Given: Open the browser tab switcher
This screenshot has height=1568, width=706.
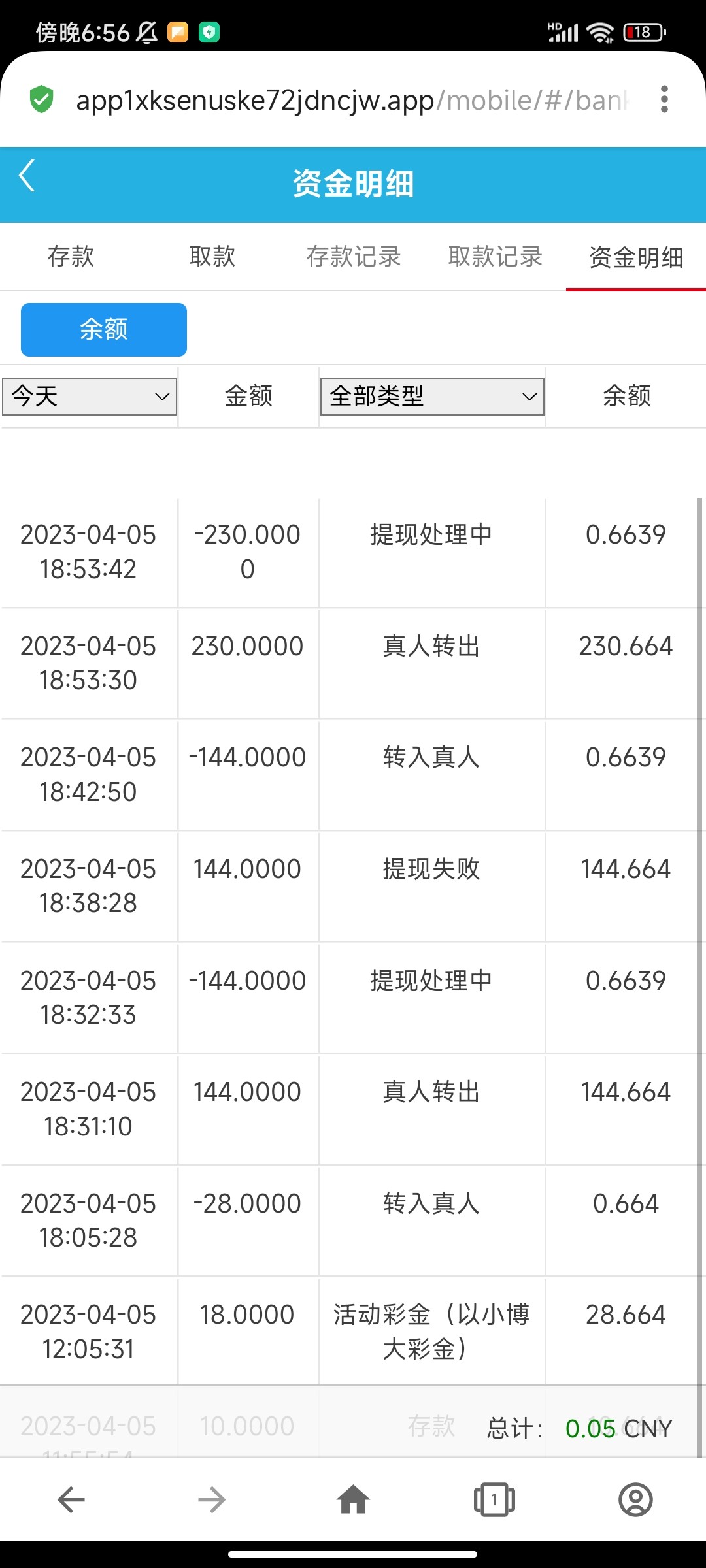Looking at the screenshot, I should click(494, 1499).
